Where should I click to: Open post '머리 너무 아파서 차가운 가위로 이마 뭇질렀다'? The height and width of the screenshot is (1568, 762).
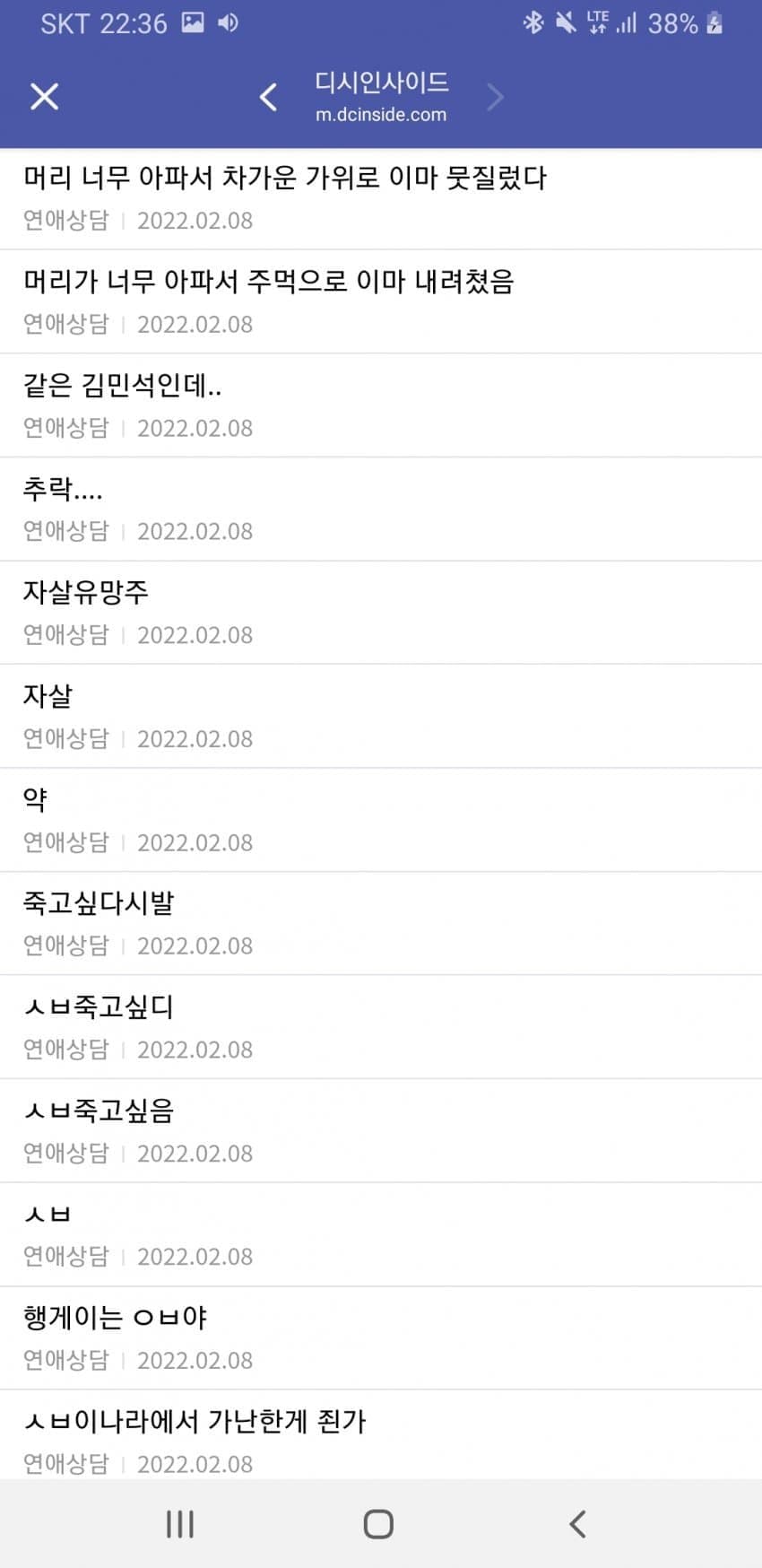click(x=284, y=178)
